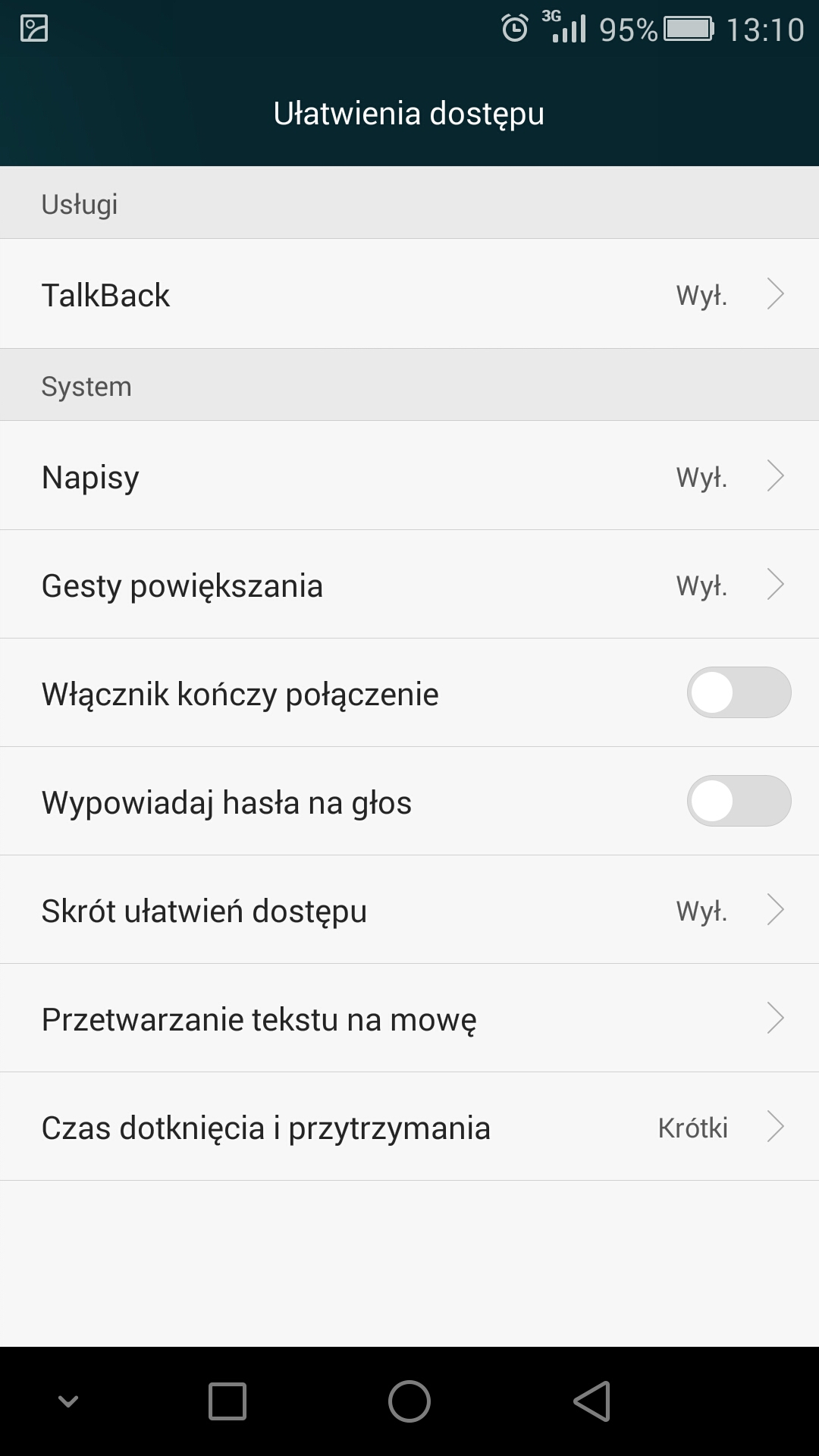The width and height of the screenshot is (819, 1456).
Task: Hide the navigation bar with down arrow
Action: [x=68, y=1401]
